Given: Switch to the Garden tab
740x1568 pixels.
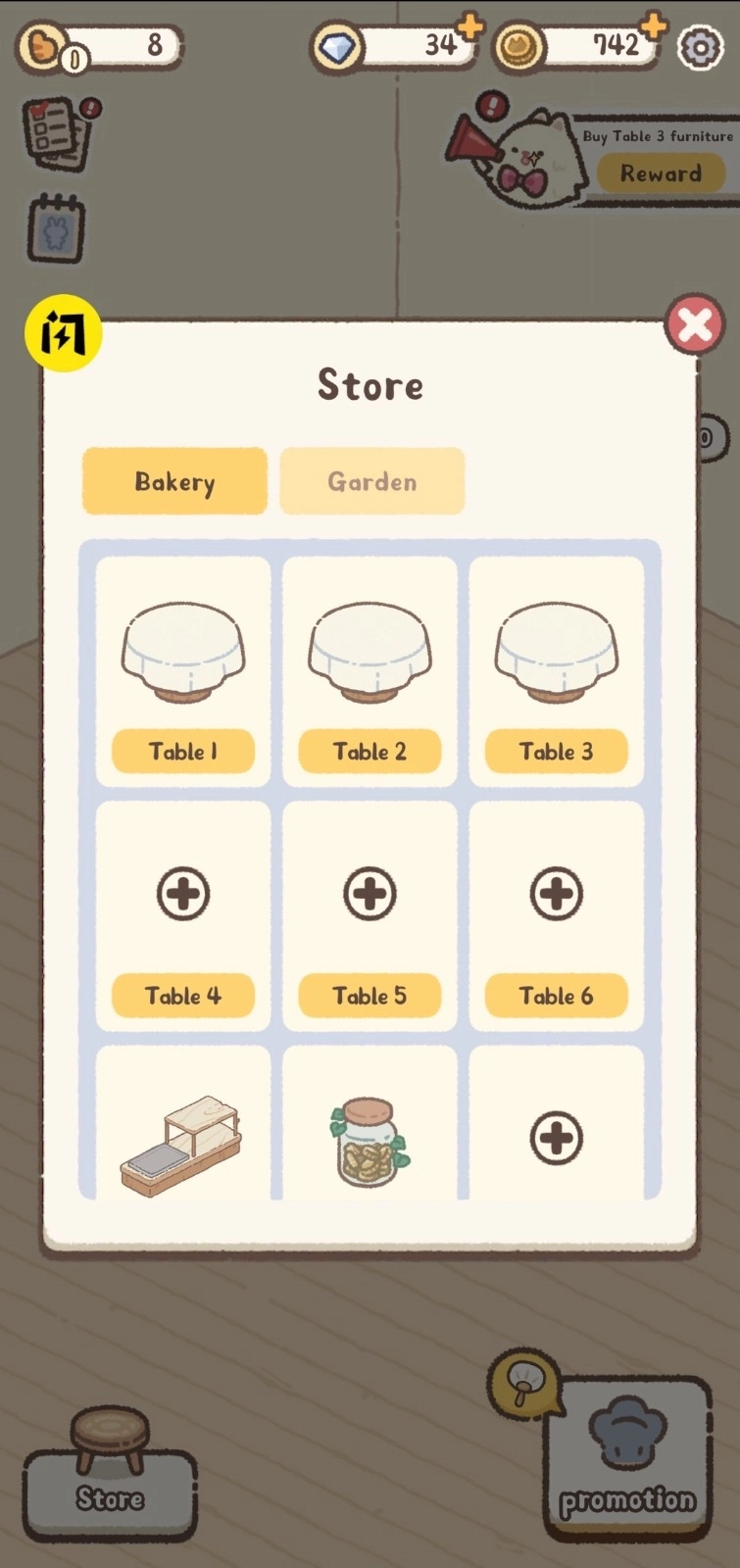Looking at the screenshot, I should 371,481.
